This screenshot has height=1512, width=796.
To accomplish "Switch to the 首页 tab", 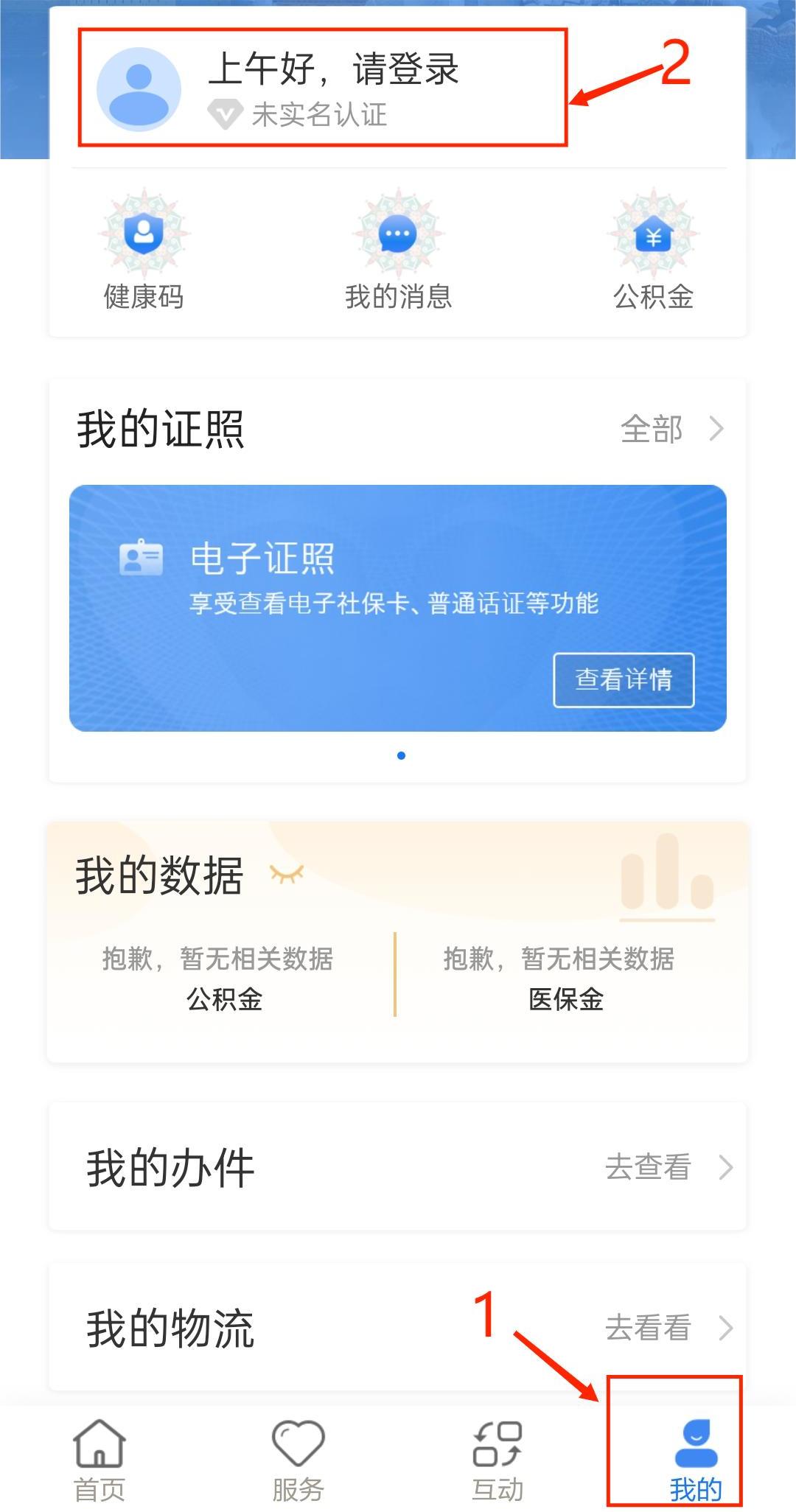I will point(99,1459).
